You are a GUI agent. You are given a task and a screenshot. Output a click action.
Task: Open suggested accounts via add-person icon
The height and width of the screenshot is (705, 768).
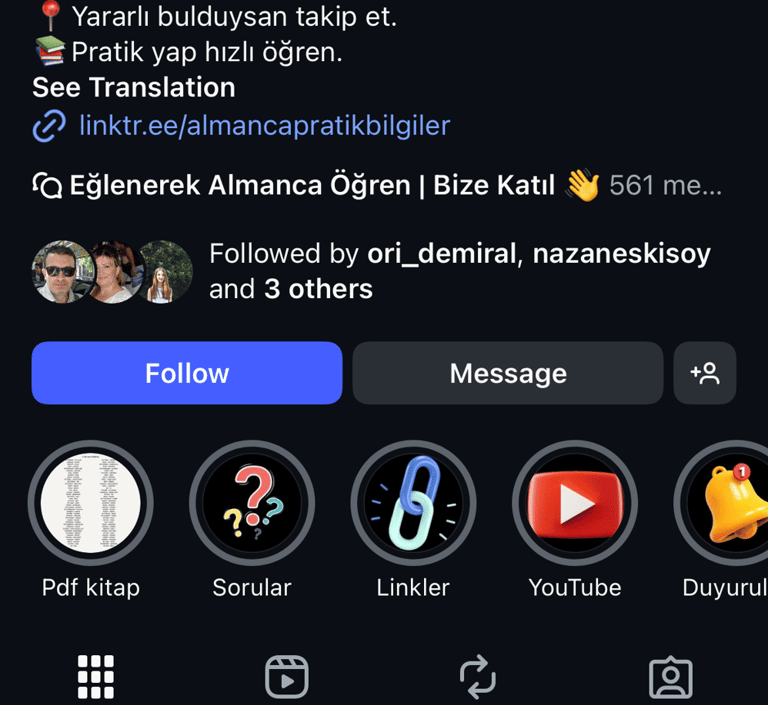tap(705, 373)
